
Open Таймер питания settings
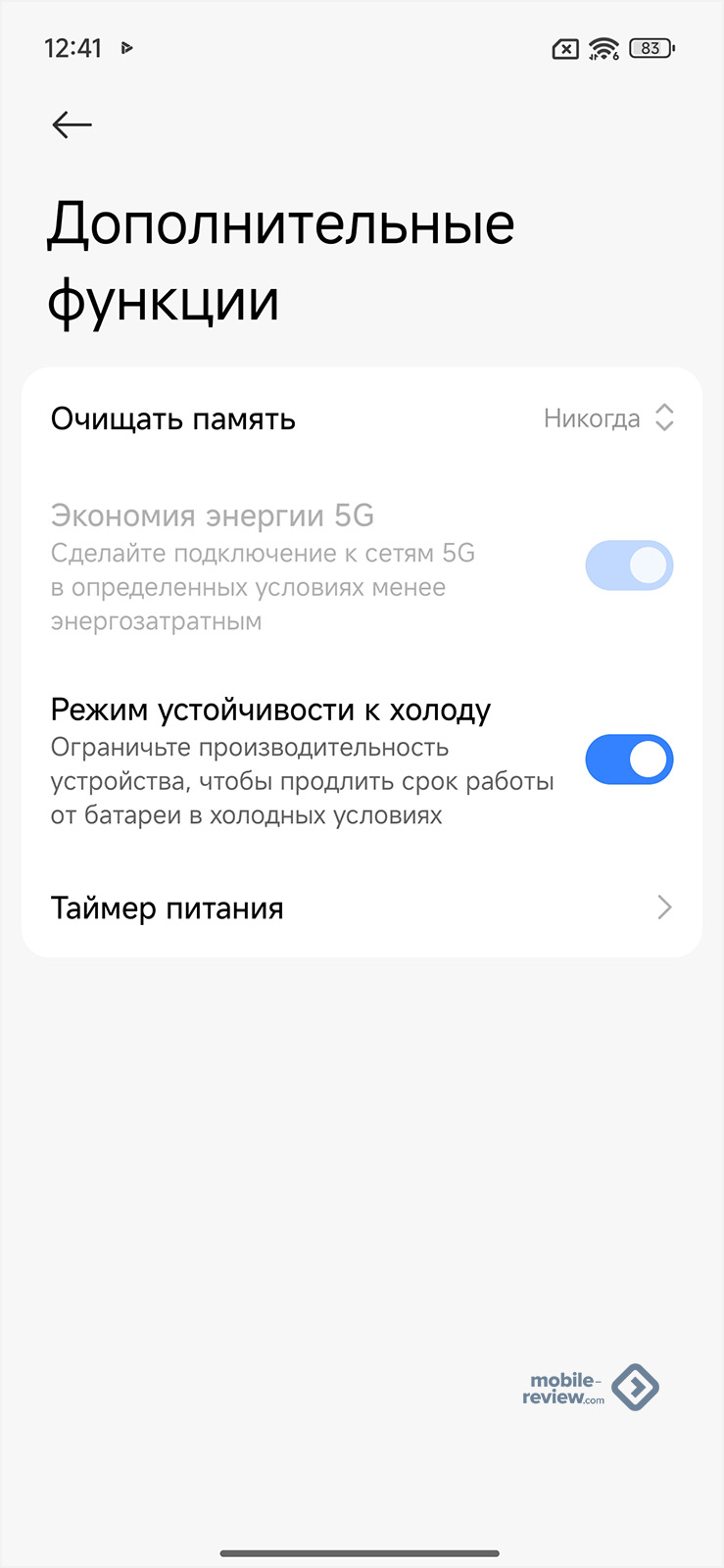tap(362, 908)
